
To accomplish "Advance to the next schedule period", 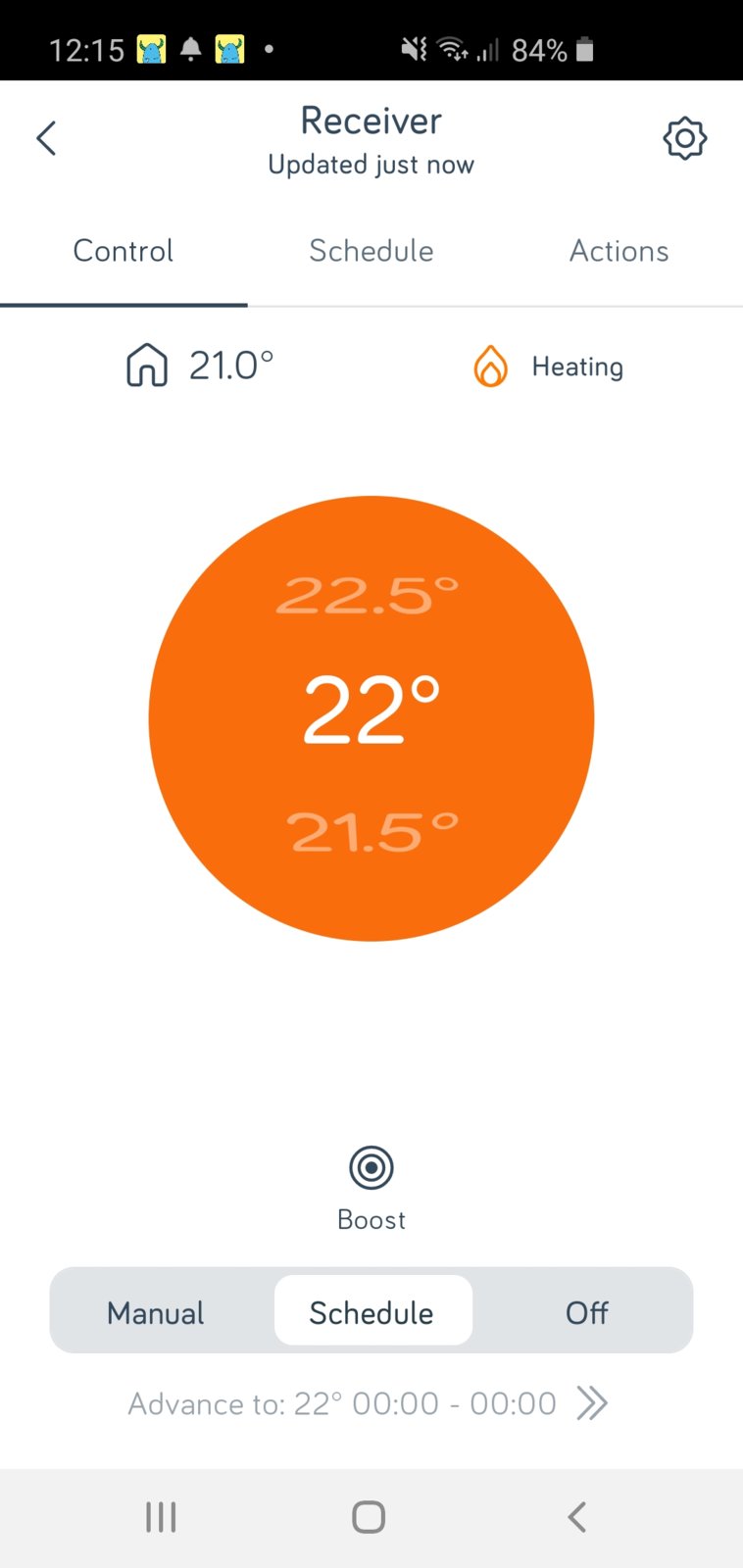I will (x=591, y=1403).
